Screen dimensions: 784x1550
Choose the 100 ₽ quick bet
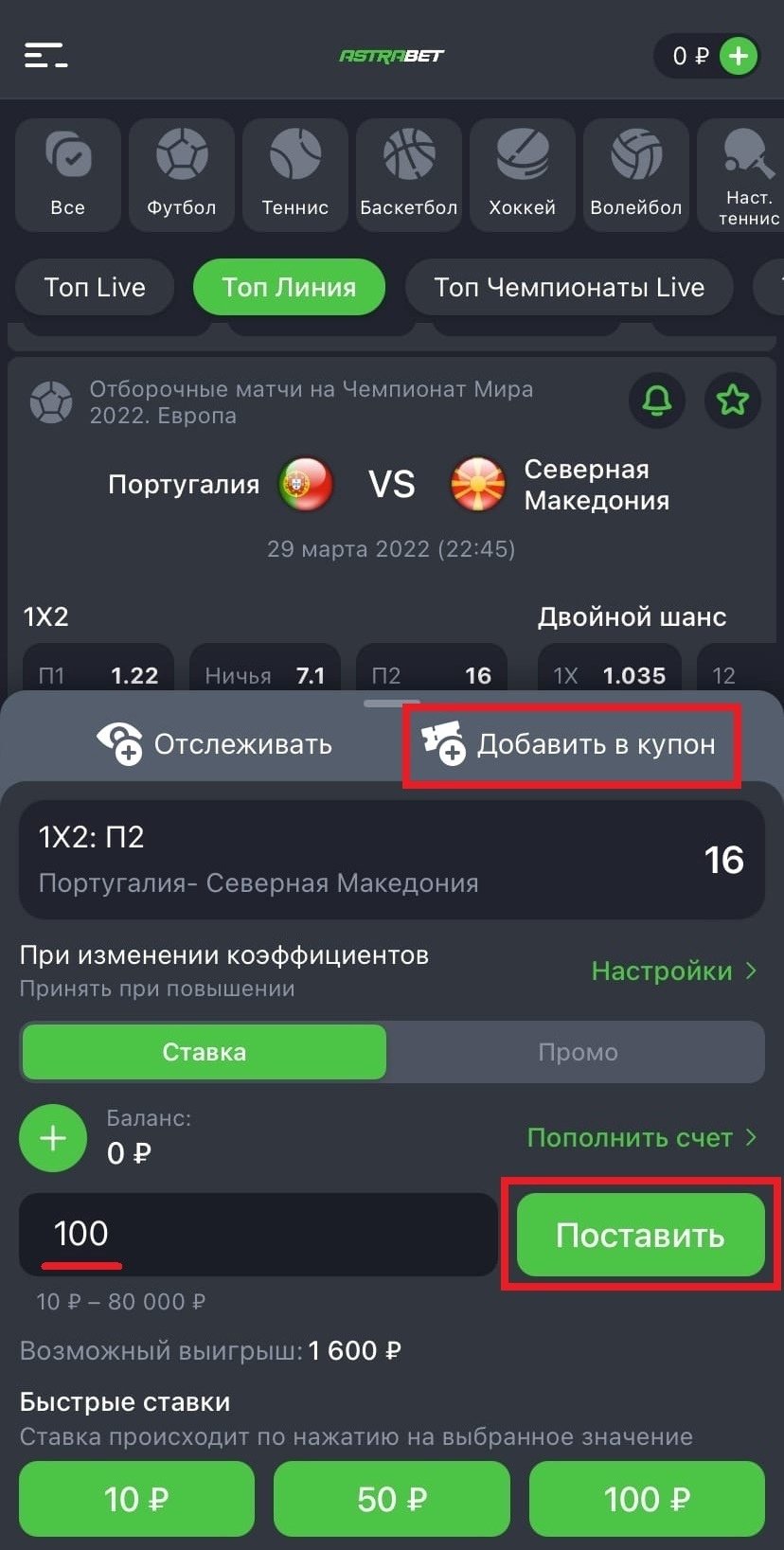pos(647,1499)
